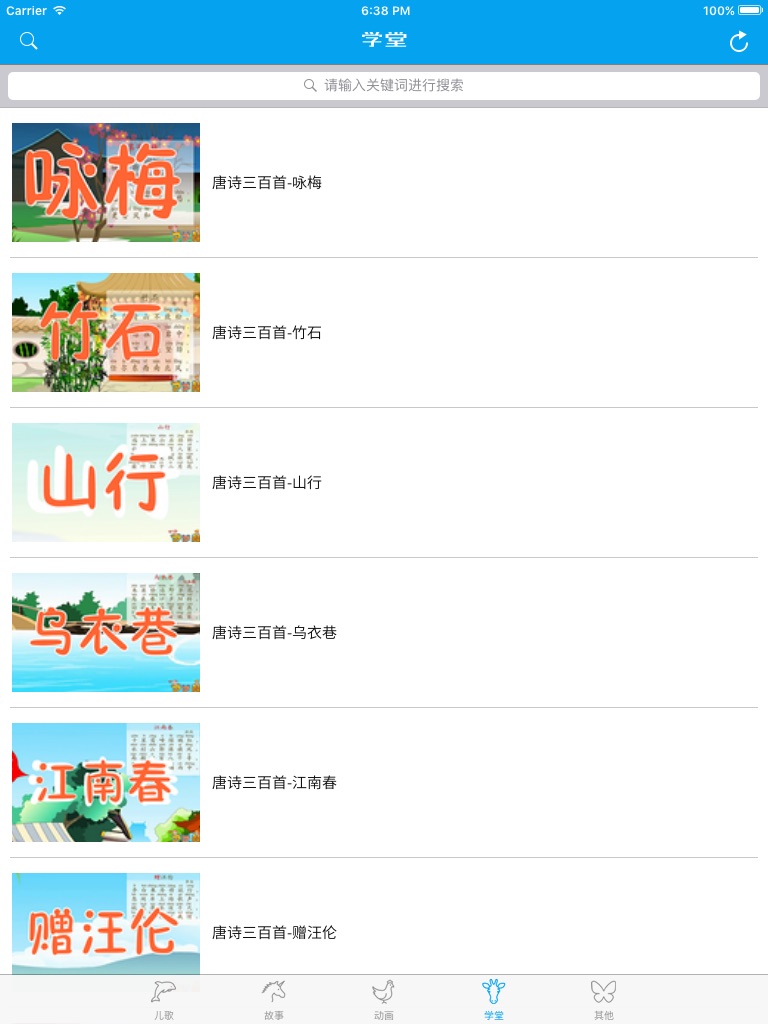
Task: Refresh the list with the reload icon
Action: pos(739,42)
